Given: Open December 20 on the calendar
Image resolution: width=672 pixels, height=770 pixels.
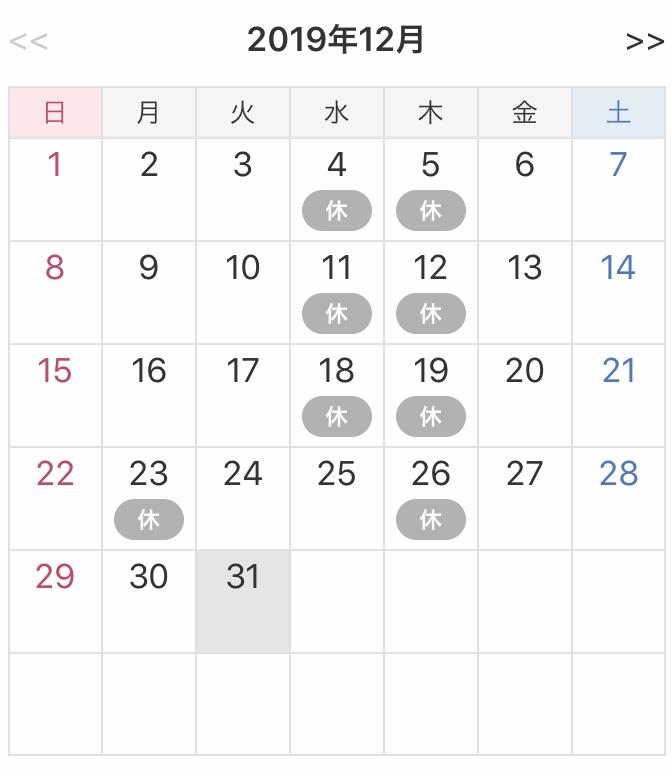Looking at the screenshot, I should pyautogui.click(x=525, y=394).
